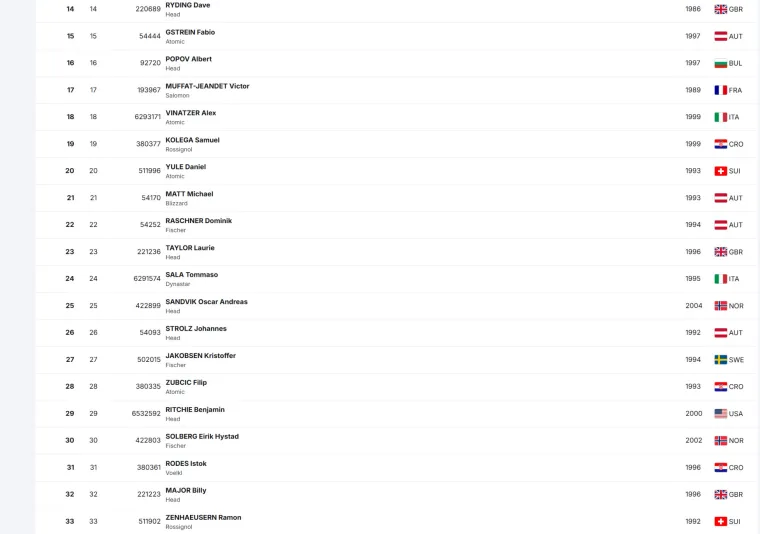Image resolution: width=760 pixels, height=534 pixels.
Task: Open Dave Ryding's athlete row
Action: point(188,5)
